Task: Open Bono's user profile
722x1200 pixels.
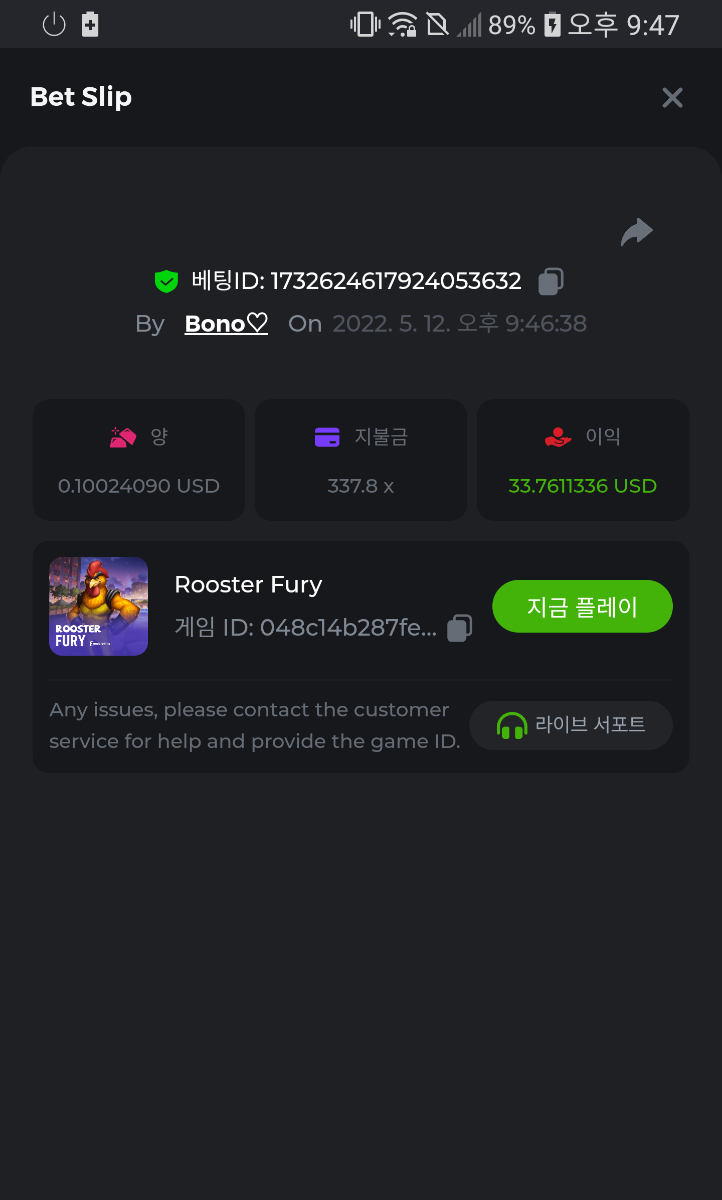Action: (226, 324)
